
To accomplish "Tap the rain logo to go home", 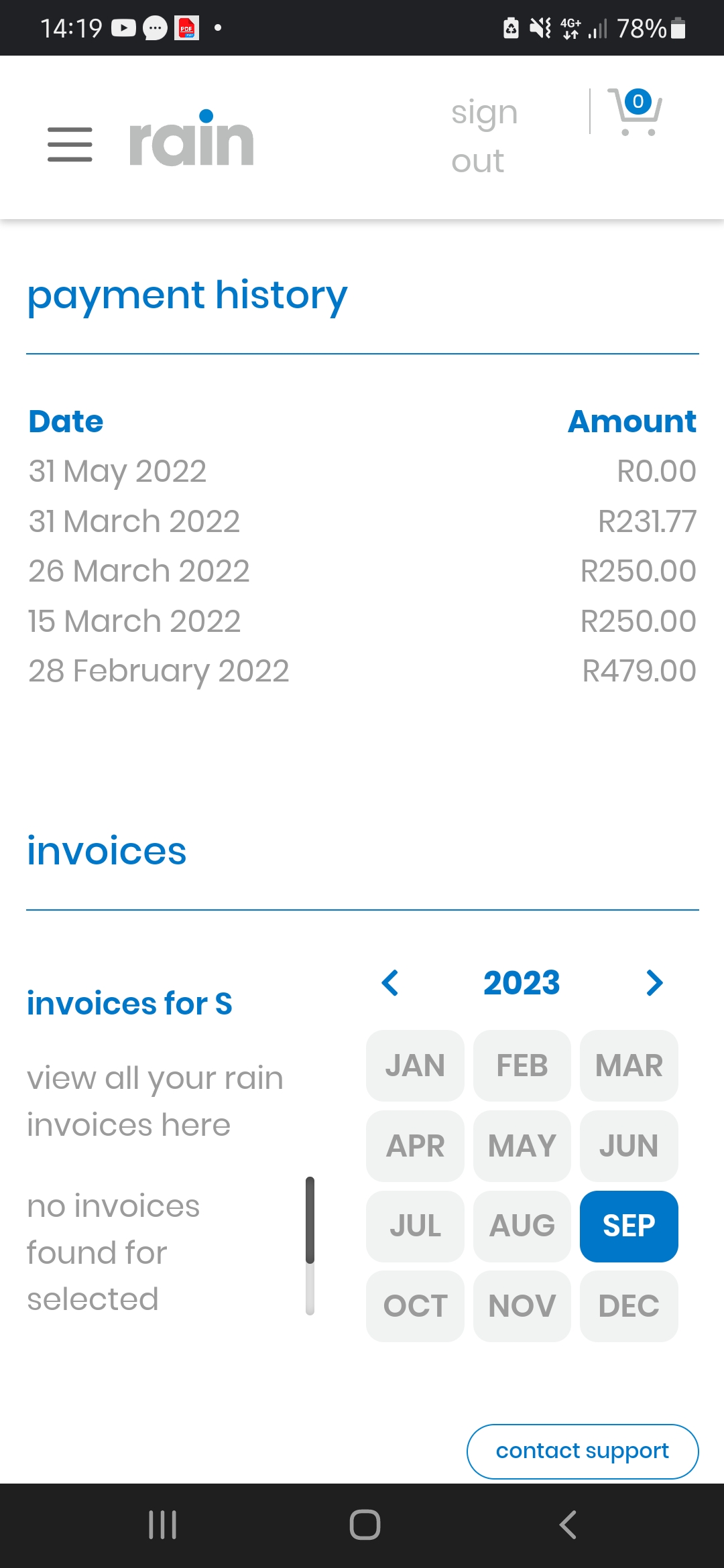I will (x=191, y=138).
